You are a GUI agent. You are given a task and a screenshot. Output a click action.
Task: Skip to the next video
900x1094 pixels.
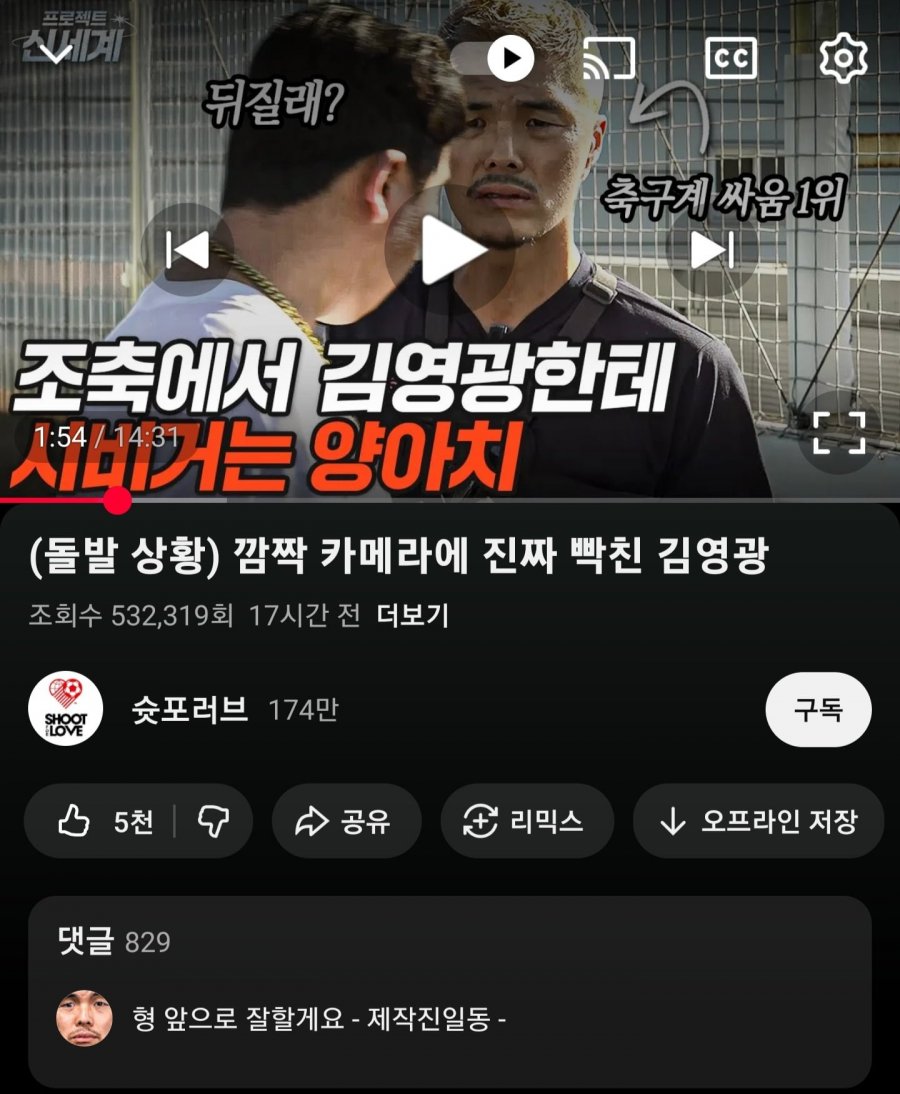coord(713,250)
